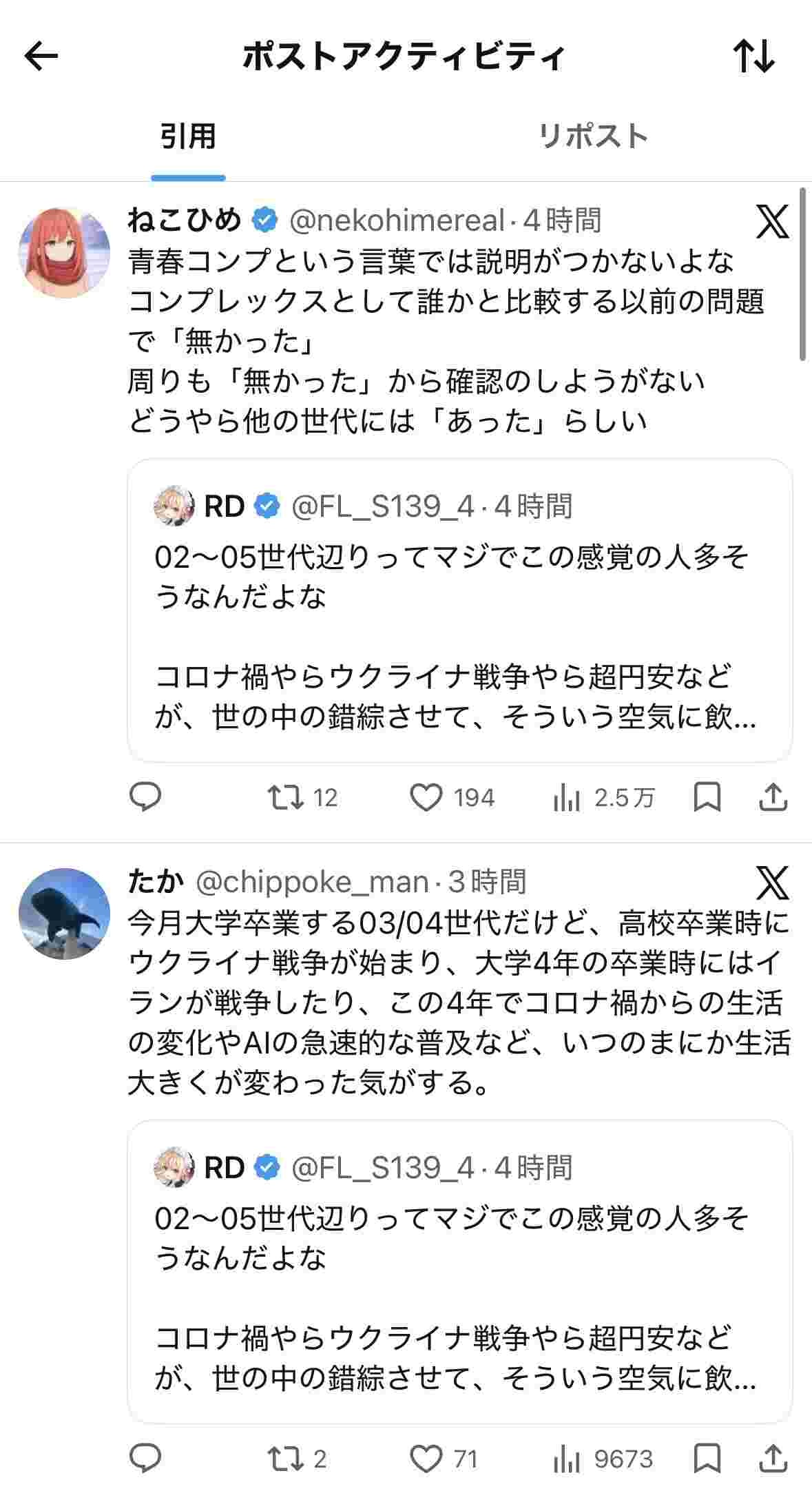
Task: Bookmark ねこひめ's post
Action: (707, 797)
